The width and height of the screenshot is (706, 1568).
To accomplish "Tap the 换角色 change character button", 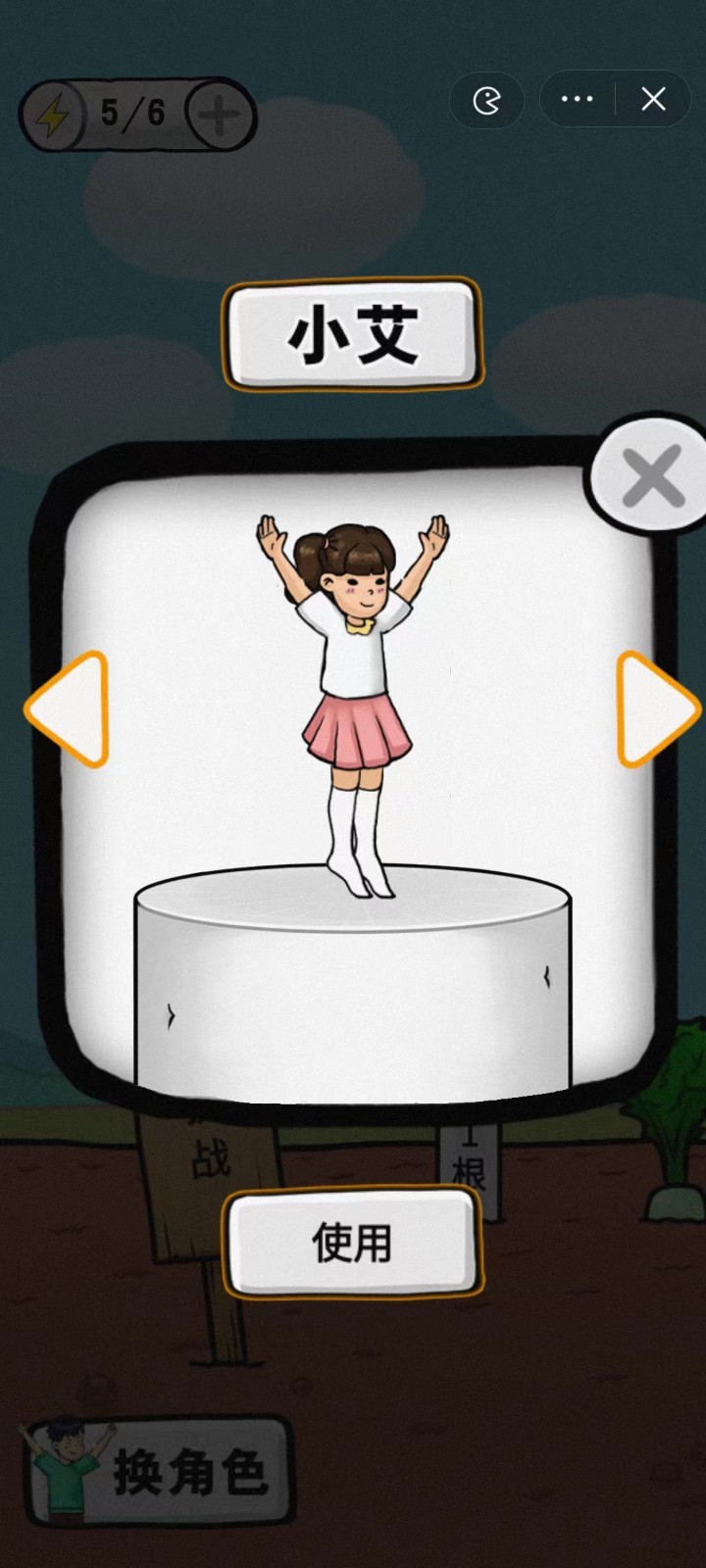I will (157, 1470).
